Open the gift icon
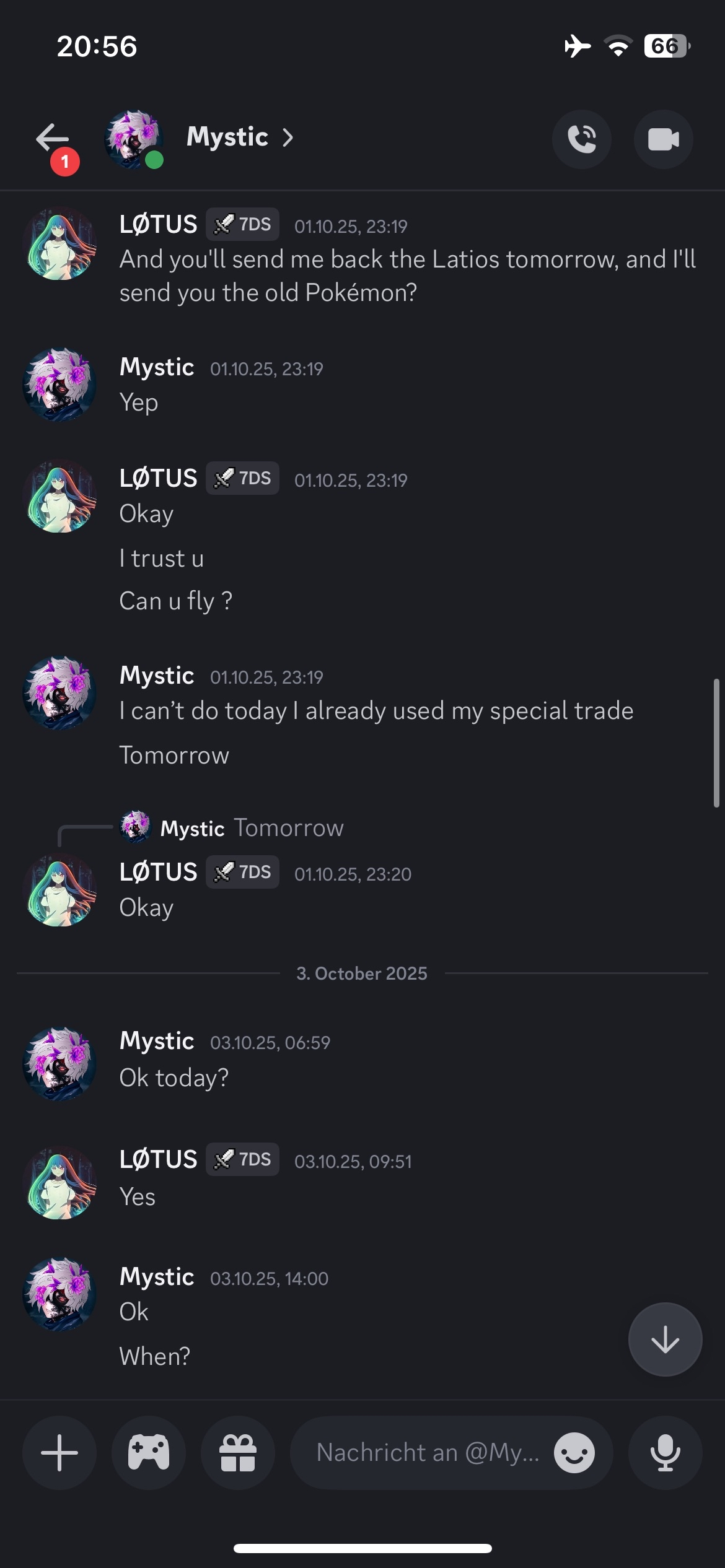This screenshot has width=725, height=1568. (x=238, y=1453)
